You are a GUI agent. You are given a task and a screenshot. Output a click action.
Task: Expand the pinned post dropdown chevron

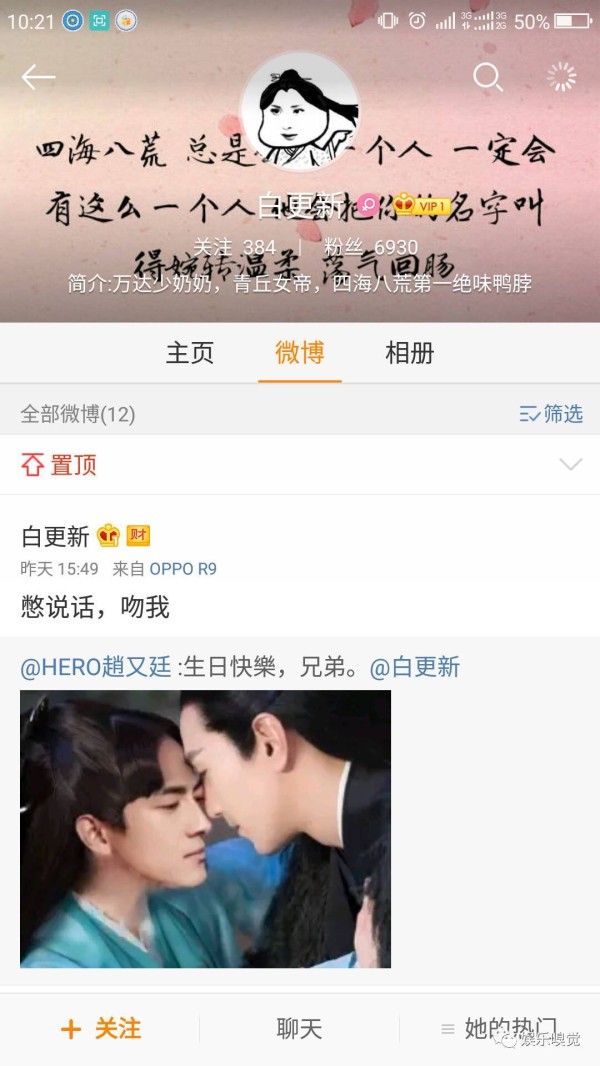570,464
